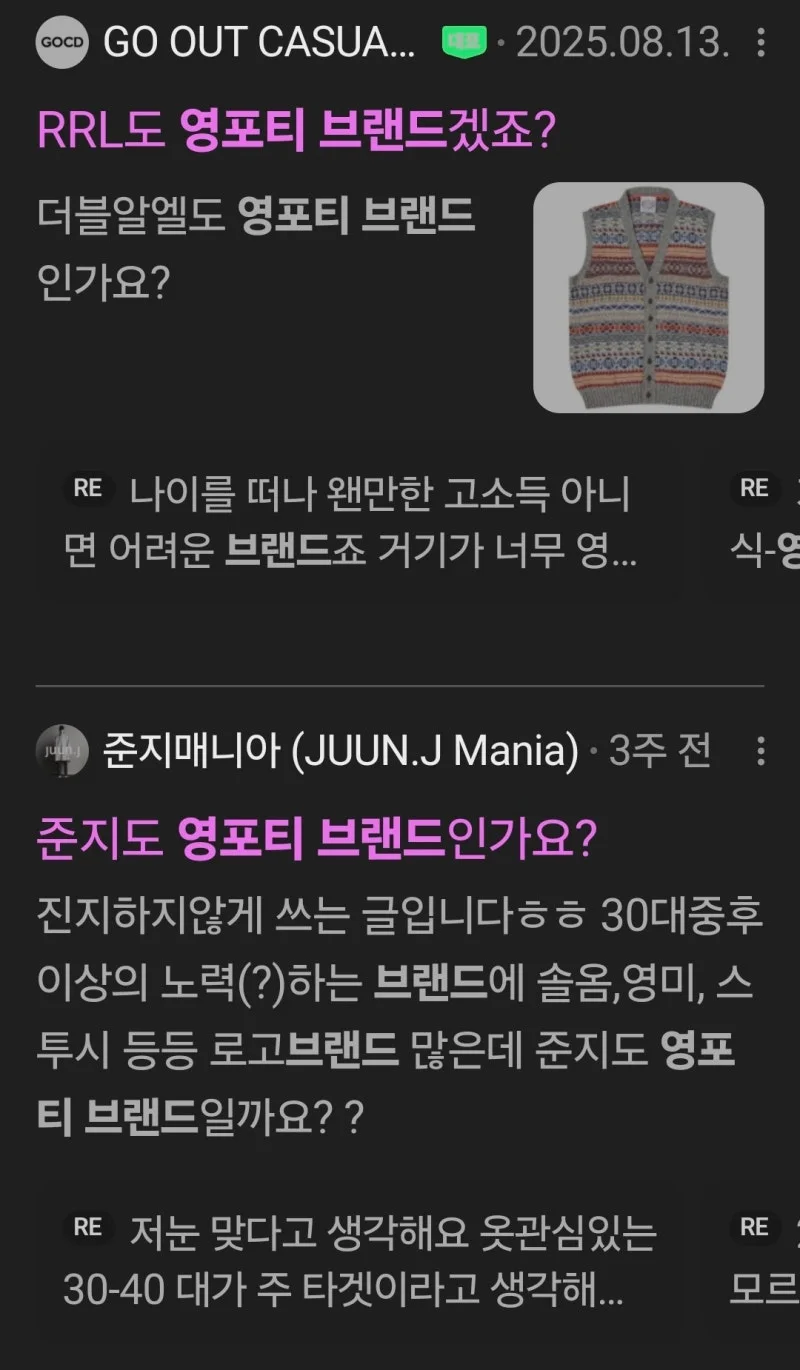Image resolution: width=800 pixels, height=1370 pixels.
Task: Tap the RE badge on the first reply
Action: 89,489
